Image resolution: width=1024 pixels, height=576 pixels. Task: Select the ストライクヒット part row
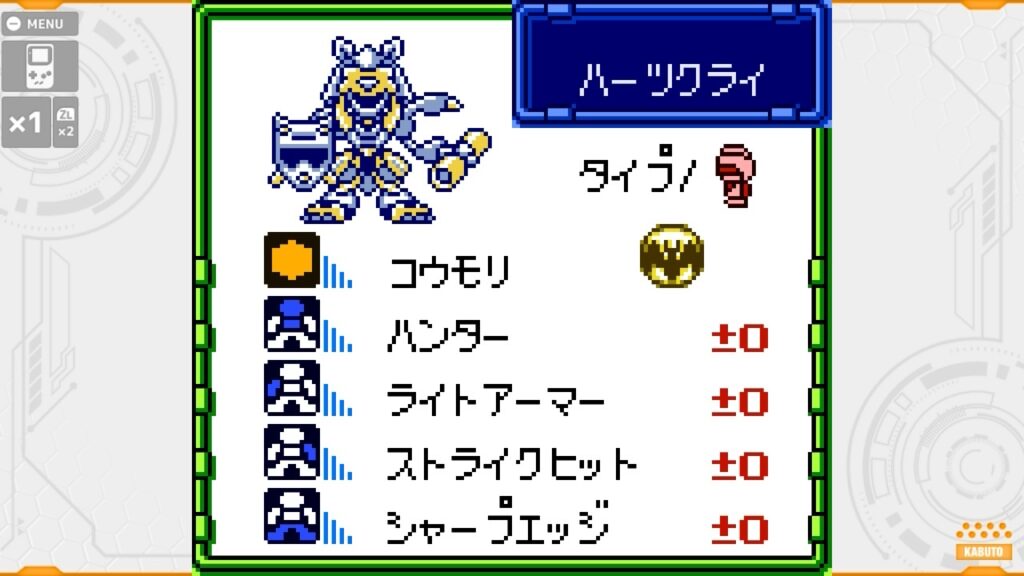click(x=511, y=465)
